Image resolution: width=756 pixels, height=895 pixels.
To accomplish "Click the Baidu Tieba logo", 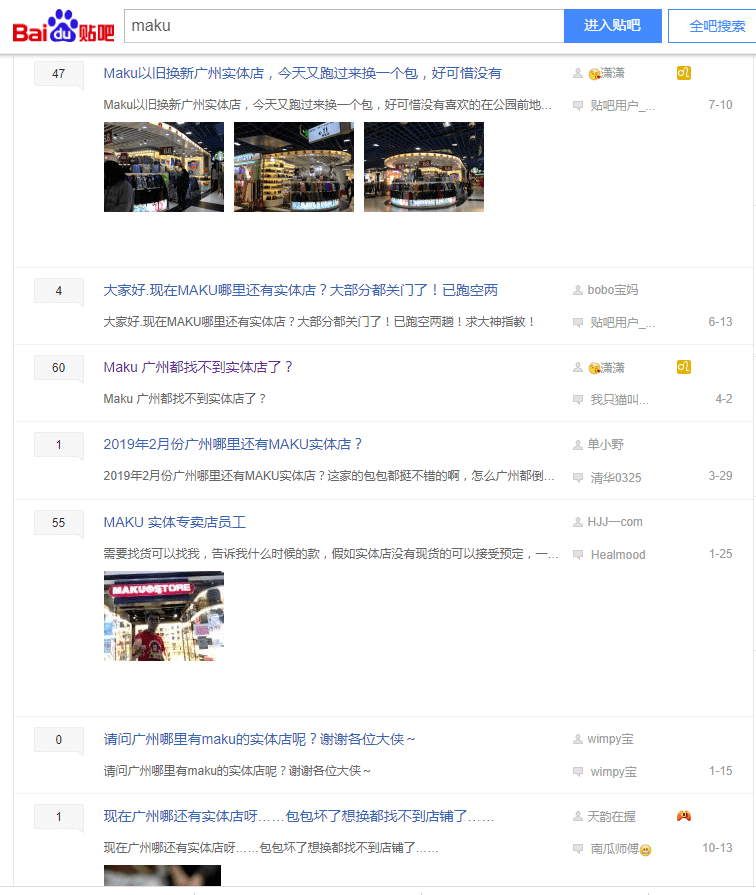I will point(62,25).
